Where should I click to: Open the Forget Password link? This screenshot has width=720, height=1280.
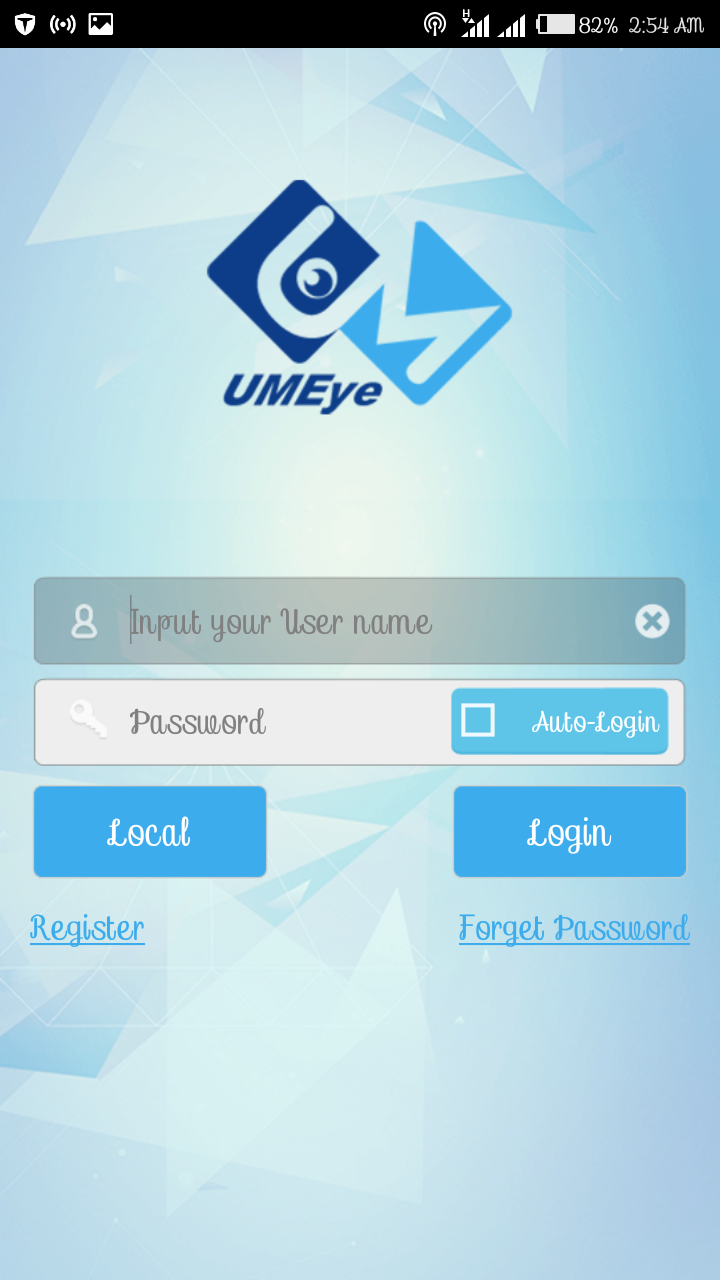point(574,928)
